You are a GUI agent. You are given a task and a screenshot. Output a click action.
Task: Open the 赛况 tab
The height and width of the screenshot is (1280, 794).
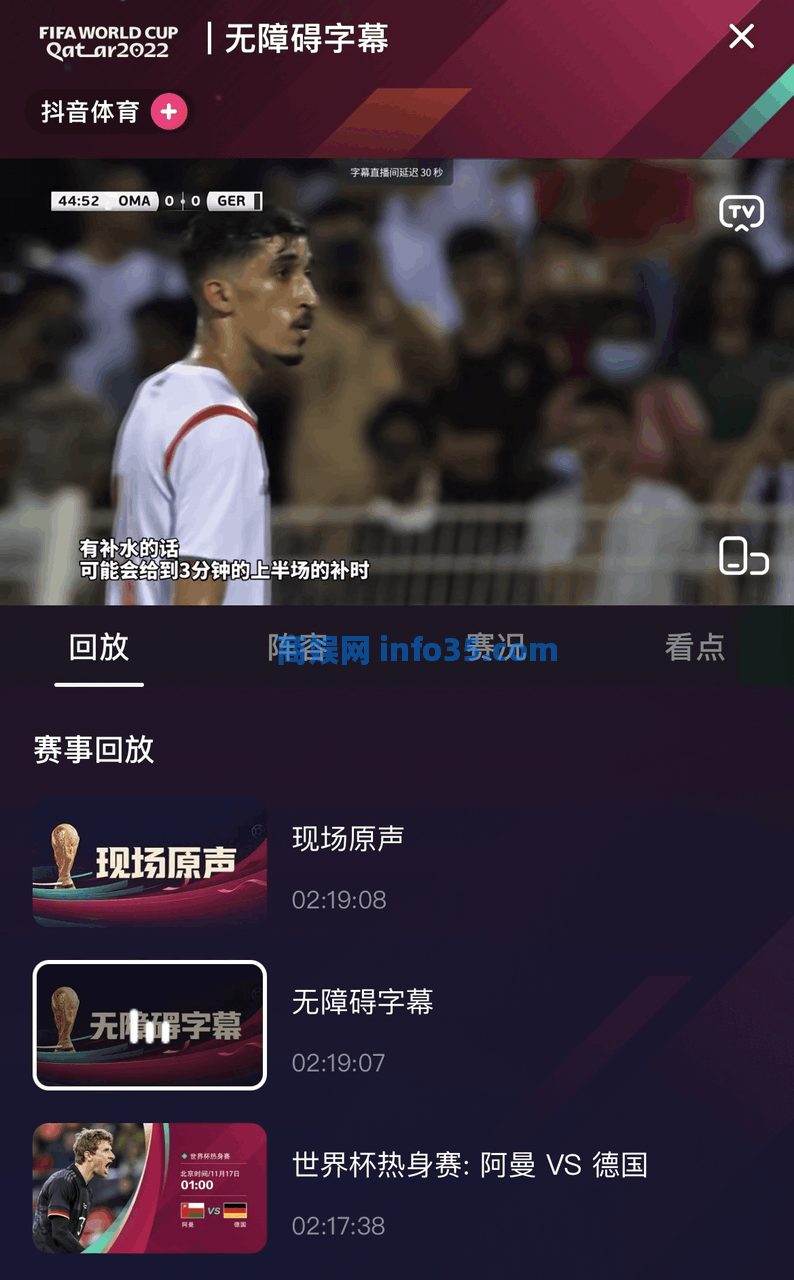497,648
